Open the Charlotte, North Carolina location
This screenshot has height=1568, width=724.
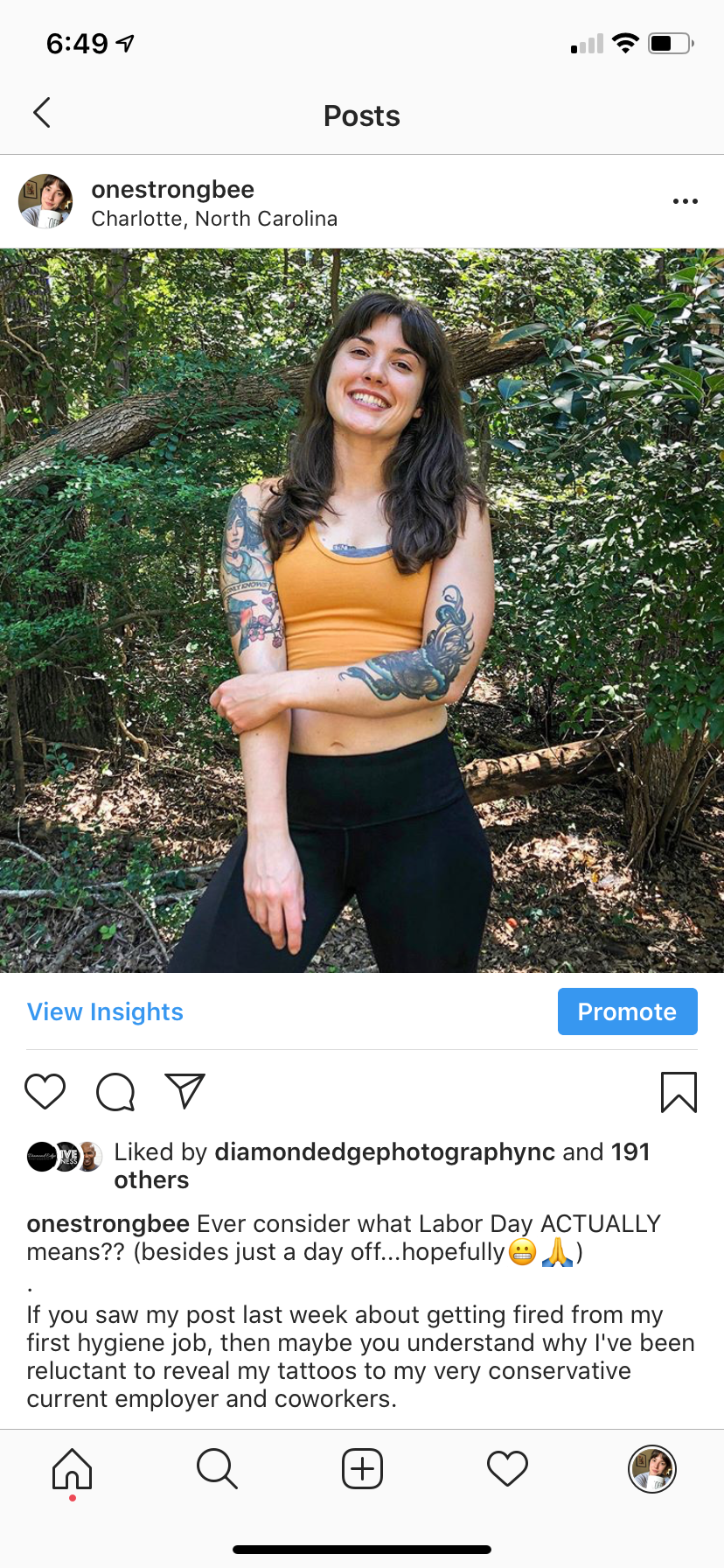[214, 219]
